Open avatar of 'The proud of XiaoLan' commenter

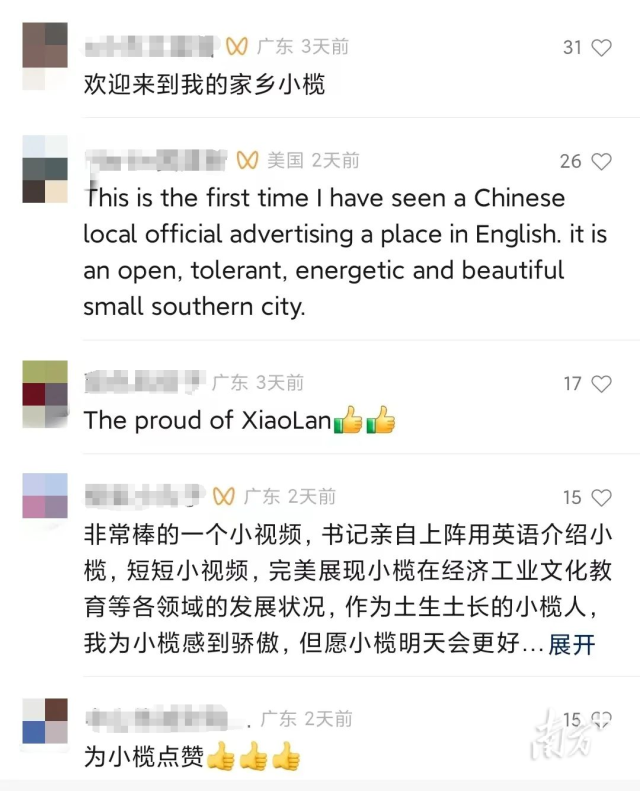click(45, 394)
